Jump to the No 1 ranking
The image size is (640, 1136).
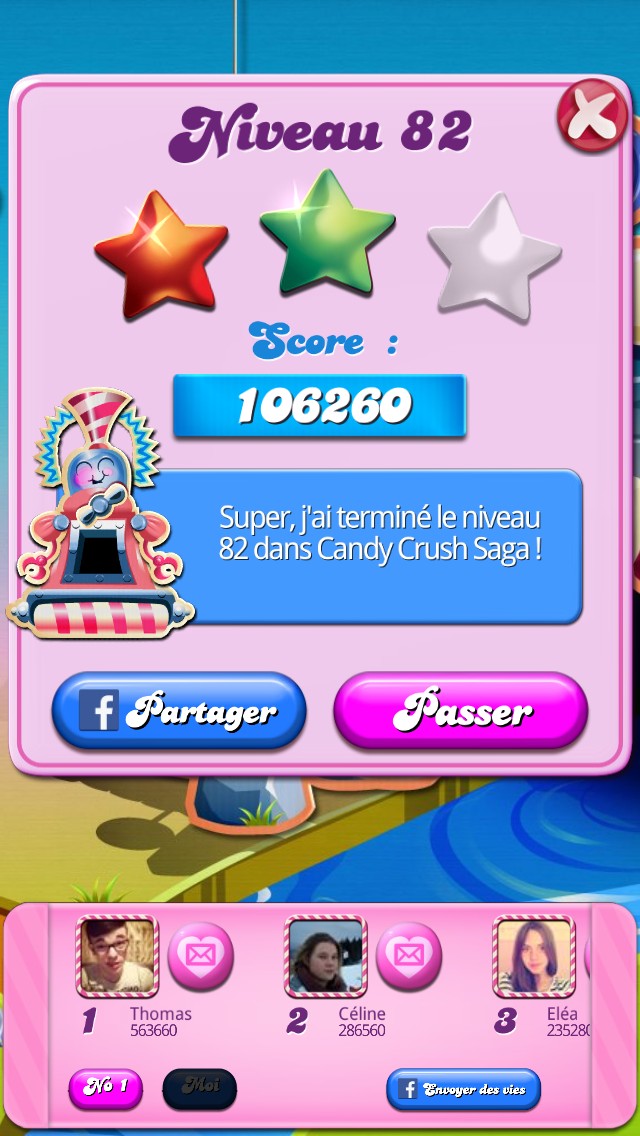click(105, 1089)
